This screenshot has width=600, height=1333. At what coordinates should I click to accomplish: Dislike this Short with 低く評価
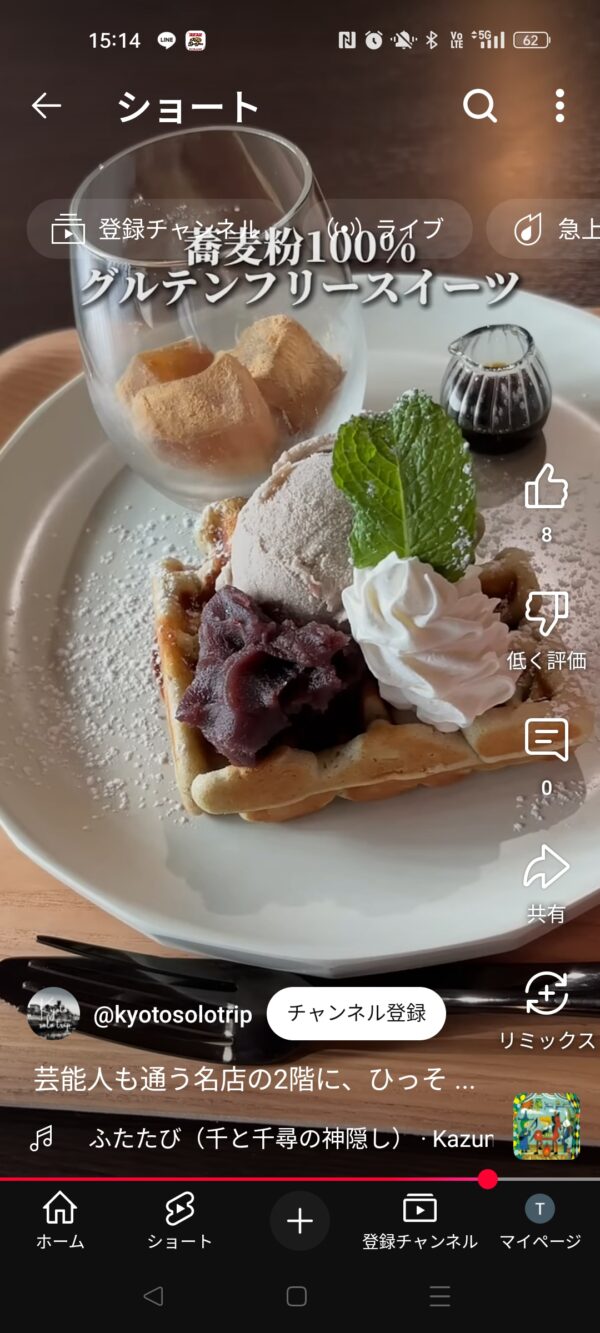(x=546, y=615)
